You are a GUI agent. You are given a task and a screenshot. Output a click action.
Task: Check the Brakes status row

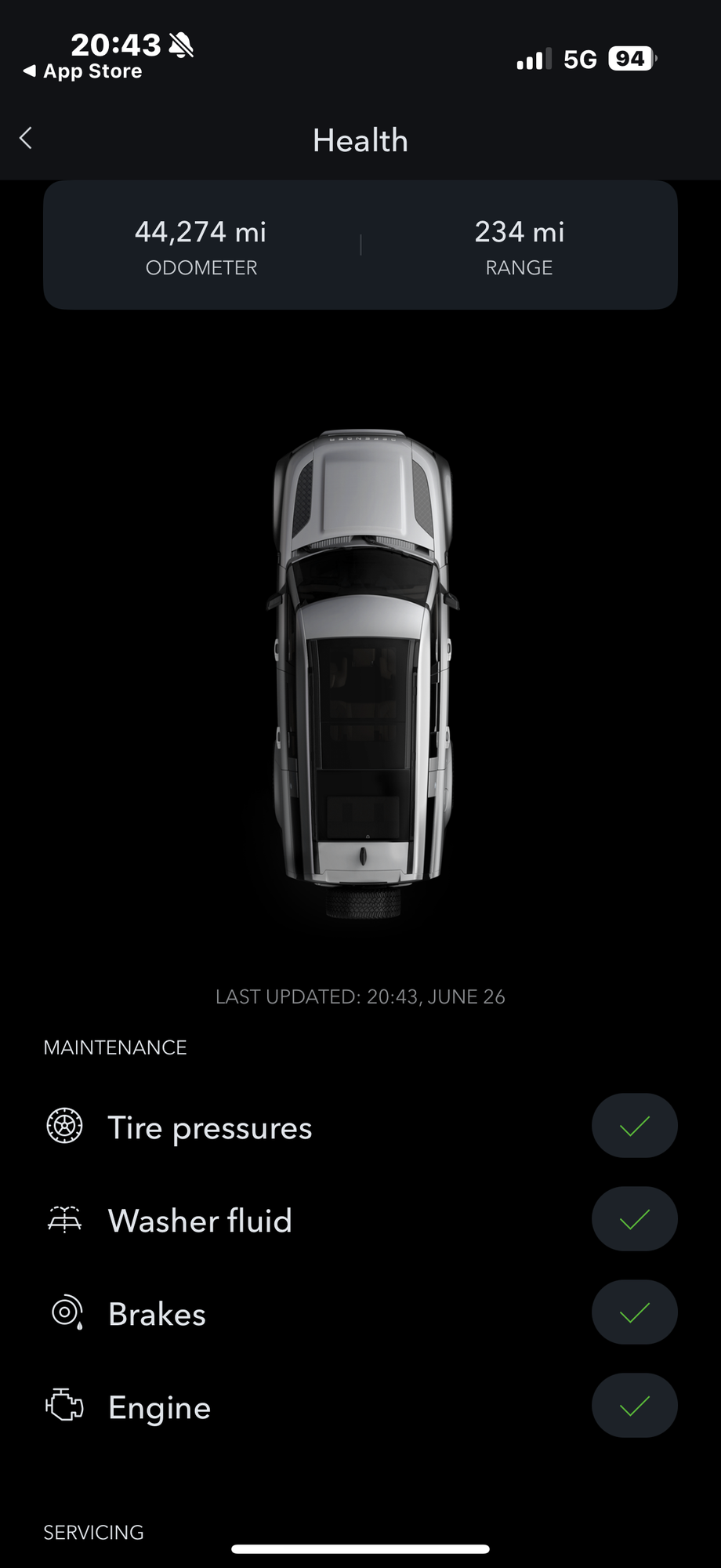[633, 1312]
